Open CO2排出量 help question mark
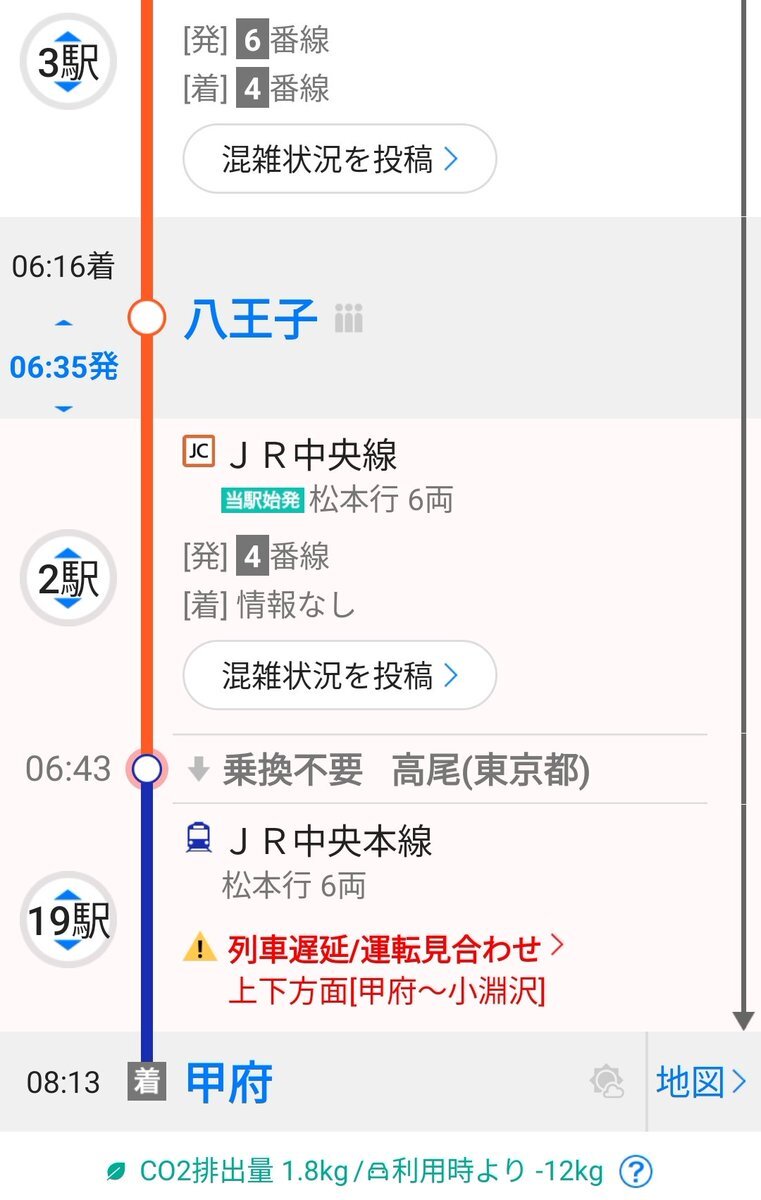 [x=635, y=1170]
